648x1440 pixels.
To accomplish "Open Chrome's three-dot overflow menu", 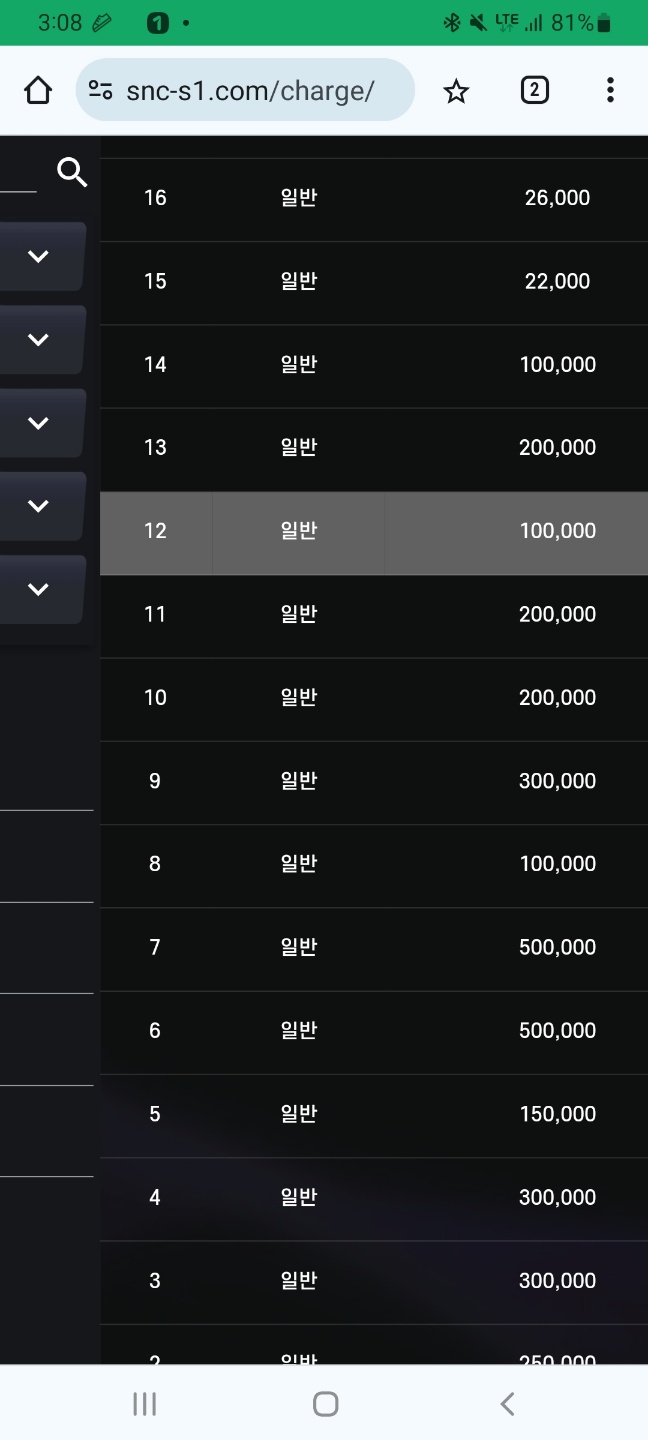I will pos(610,91).
